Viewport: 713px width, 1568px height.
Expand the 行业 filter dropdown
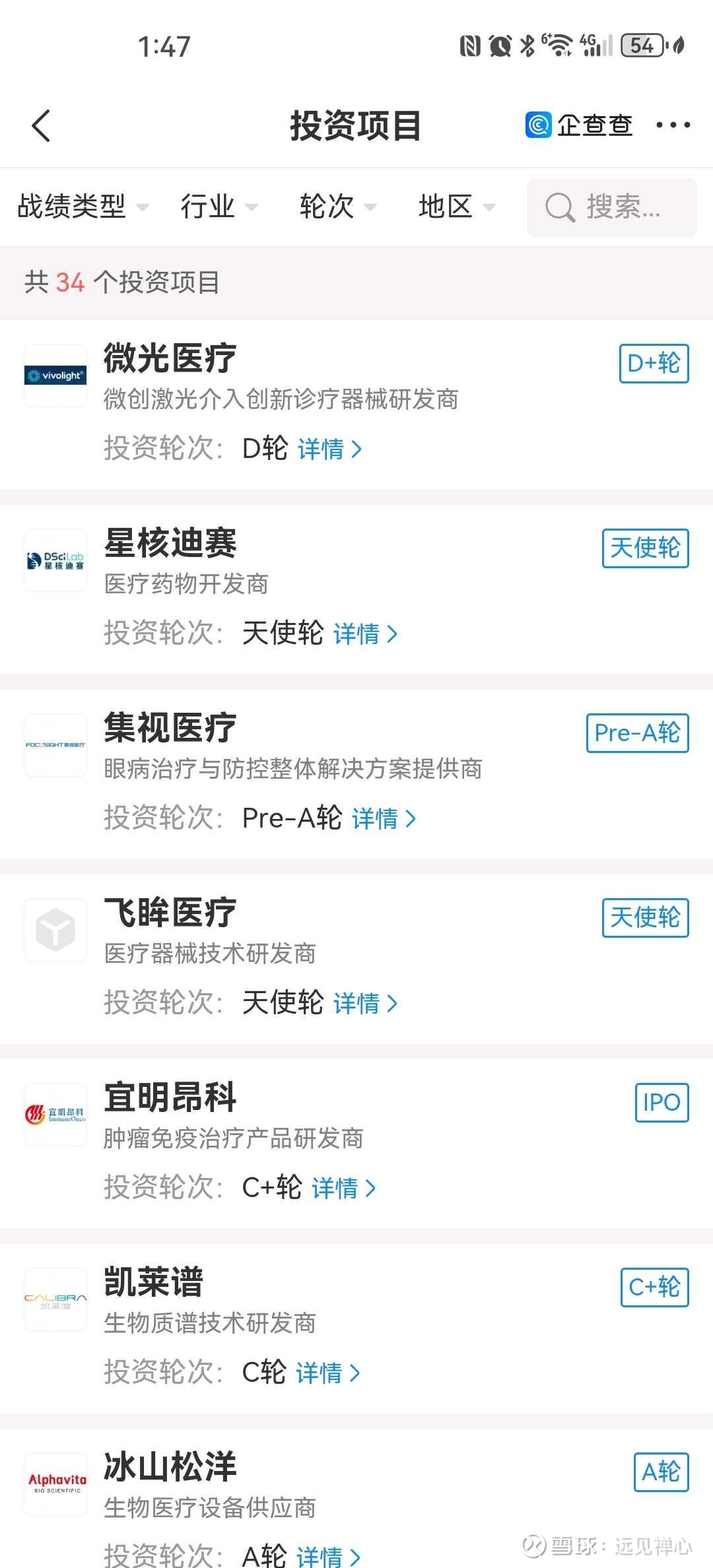coord(219,207)
